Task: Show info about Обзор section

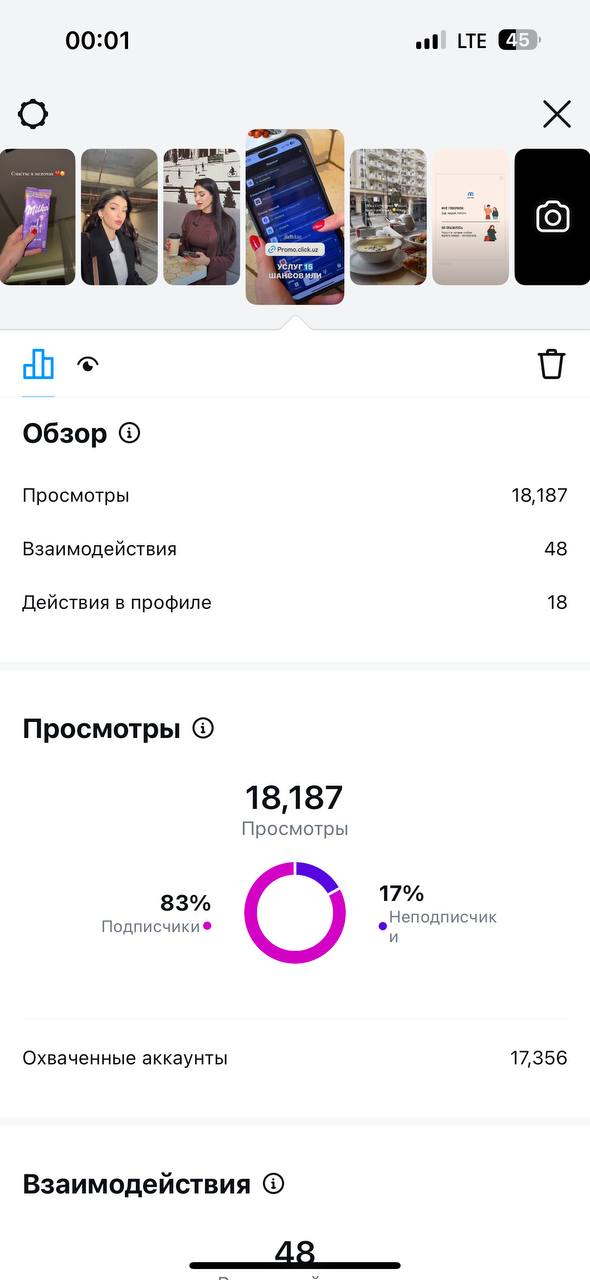Action: click(130, 433)
